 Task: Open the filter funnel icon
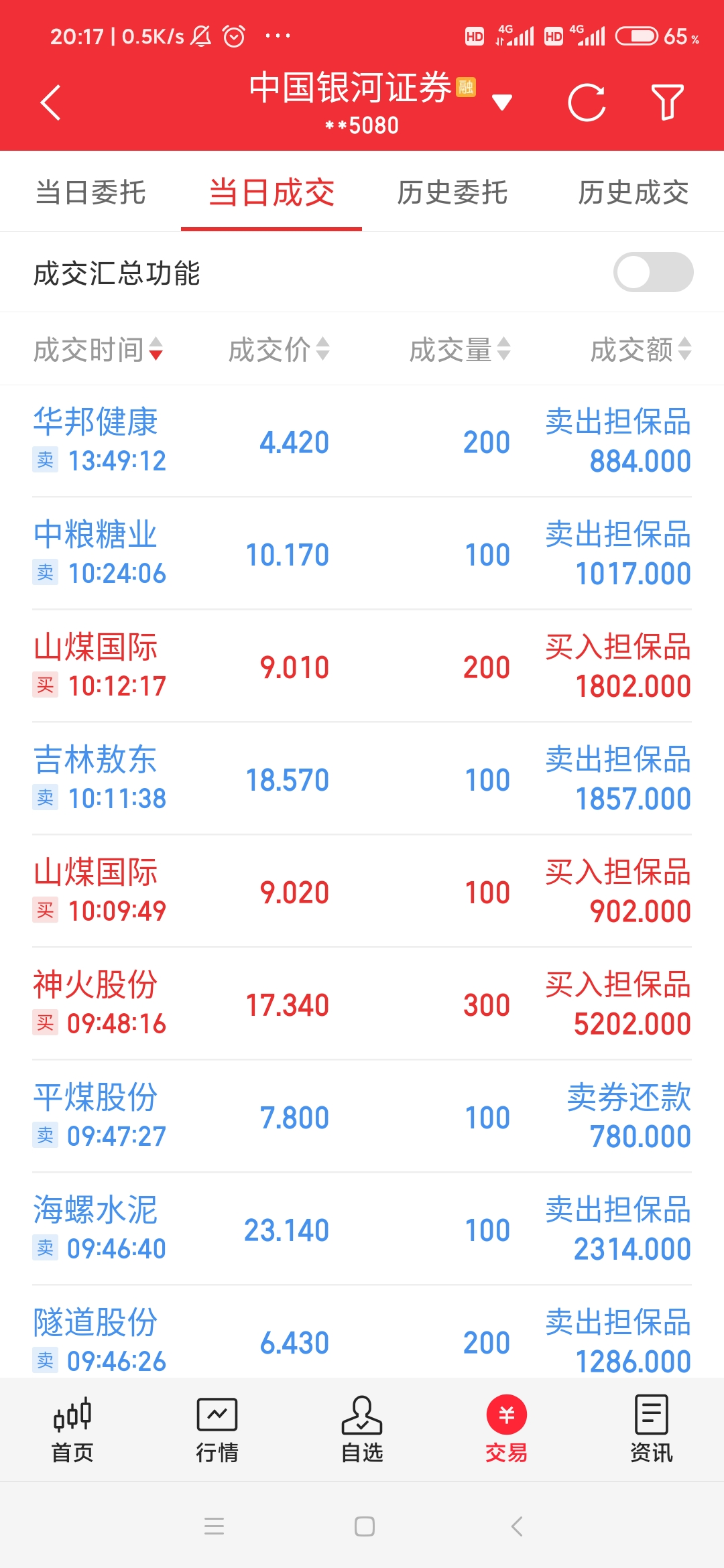coord(668,103)
